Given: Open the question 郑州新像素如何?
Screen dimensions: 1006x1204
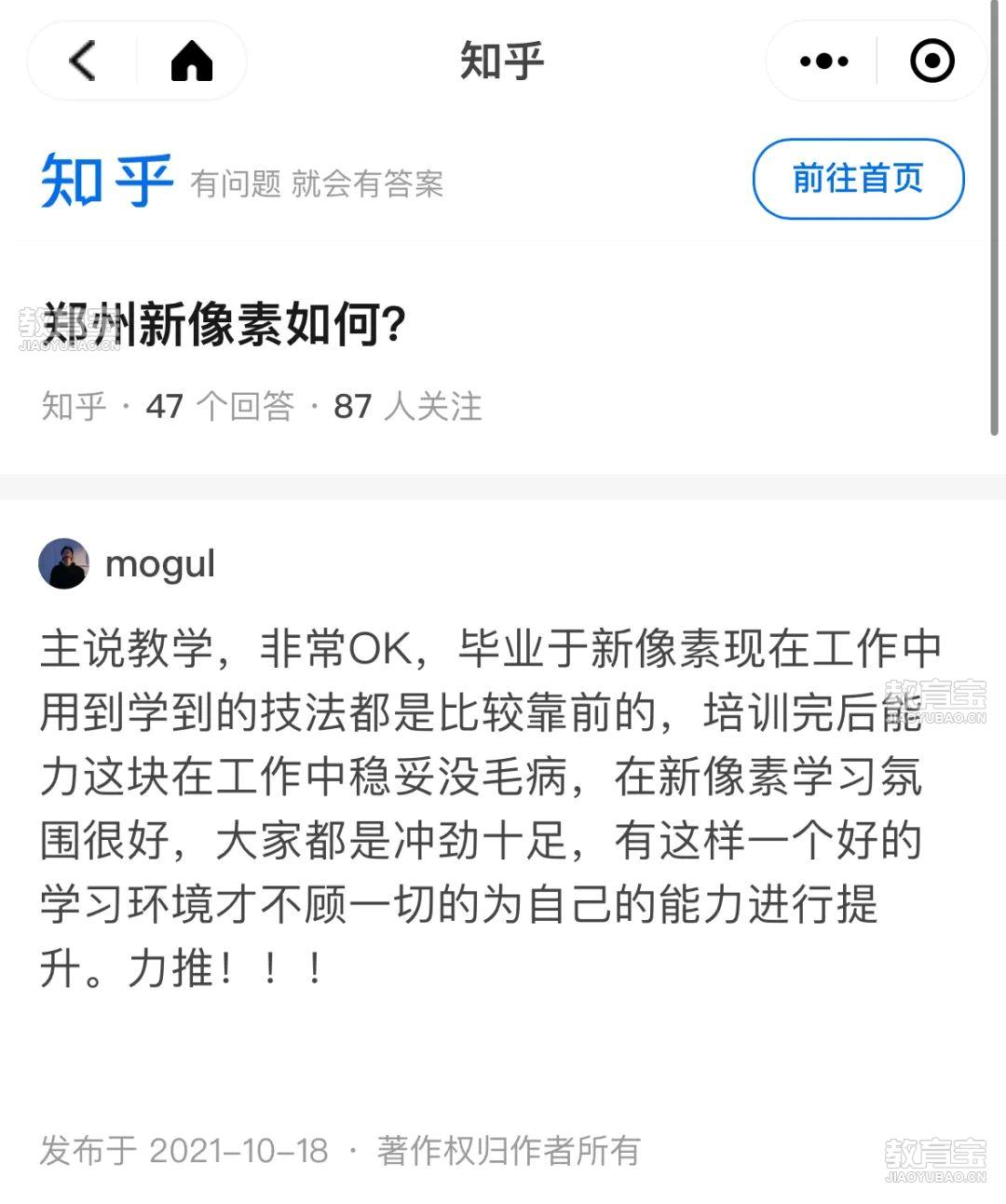Looking at the screenshot, I should coord(224,326).
